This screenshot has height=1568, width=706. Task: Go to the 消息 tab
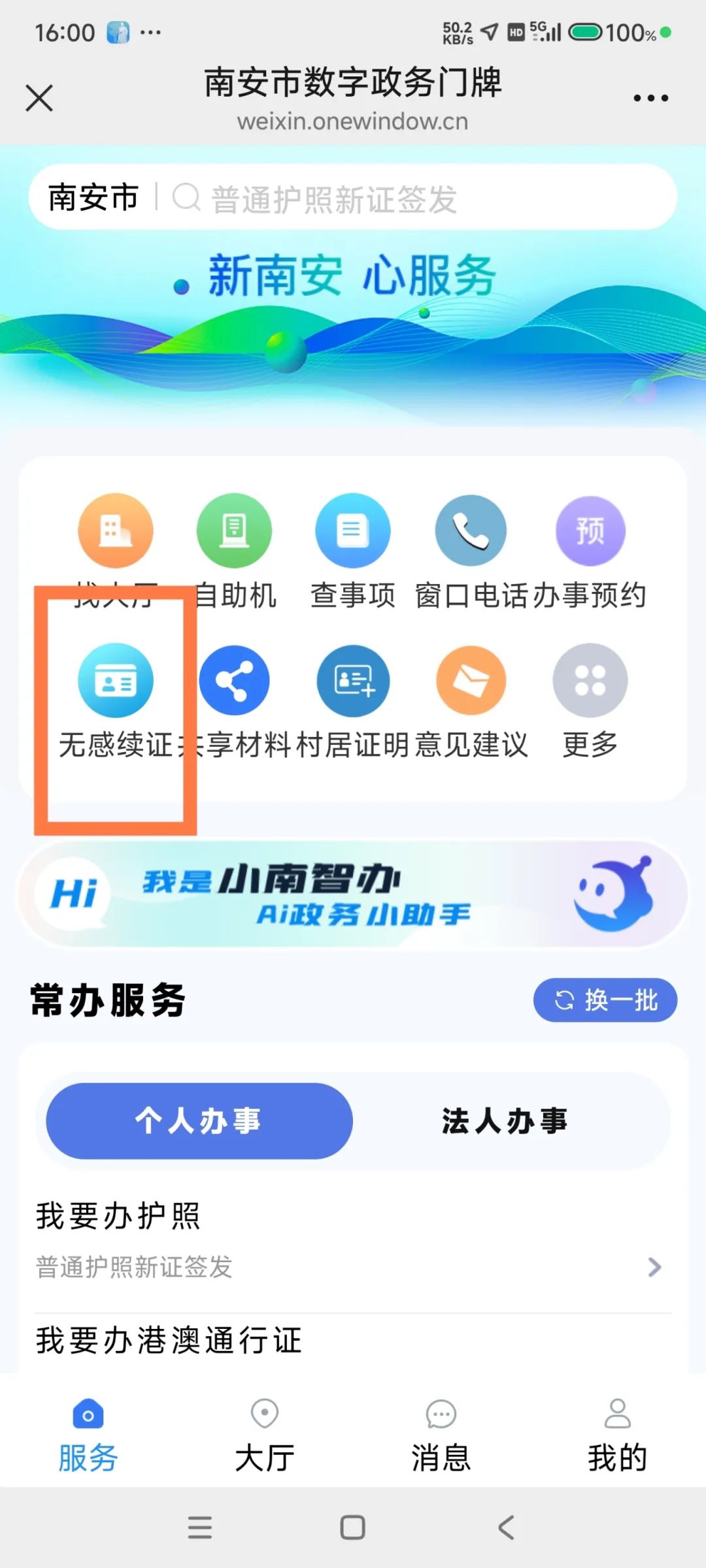click(441, 1434)
